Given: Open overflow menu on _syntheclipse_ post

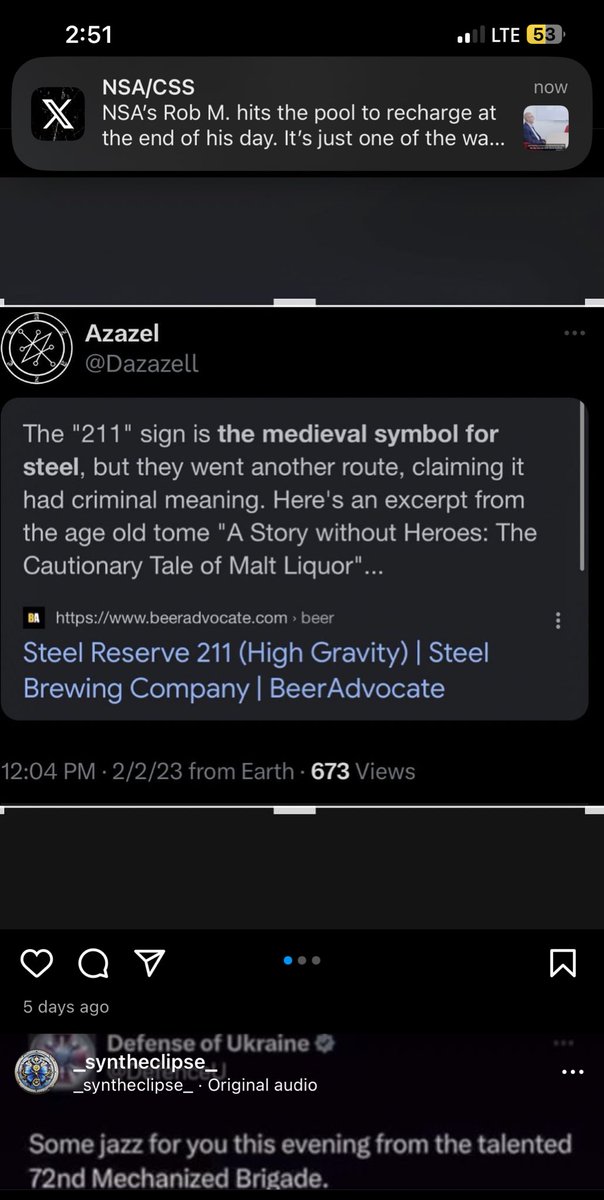Looking at the screenshot, I should [573, 1072].
